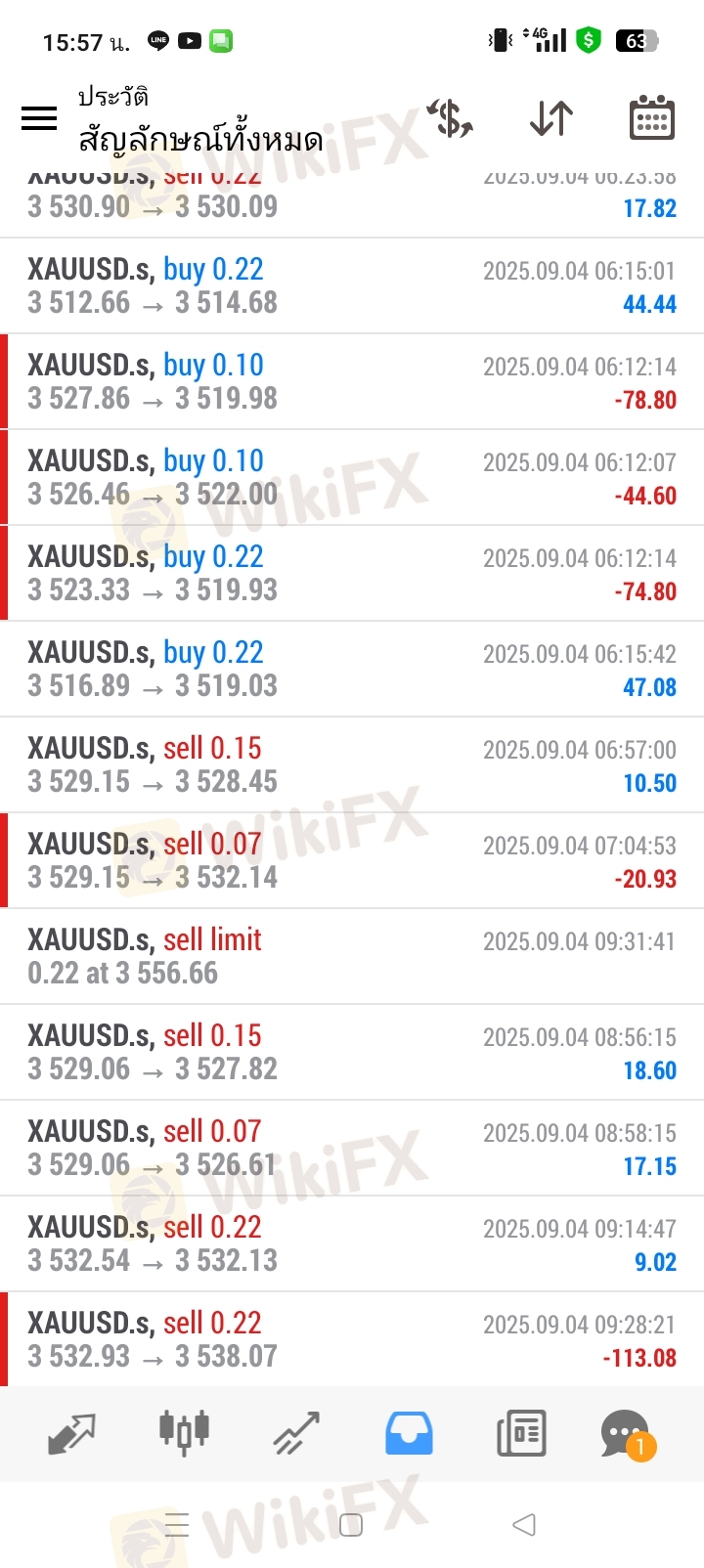Open the Messages tab with one notification
This screenshot has width=704, height=1568.
point(627,1434)
